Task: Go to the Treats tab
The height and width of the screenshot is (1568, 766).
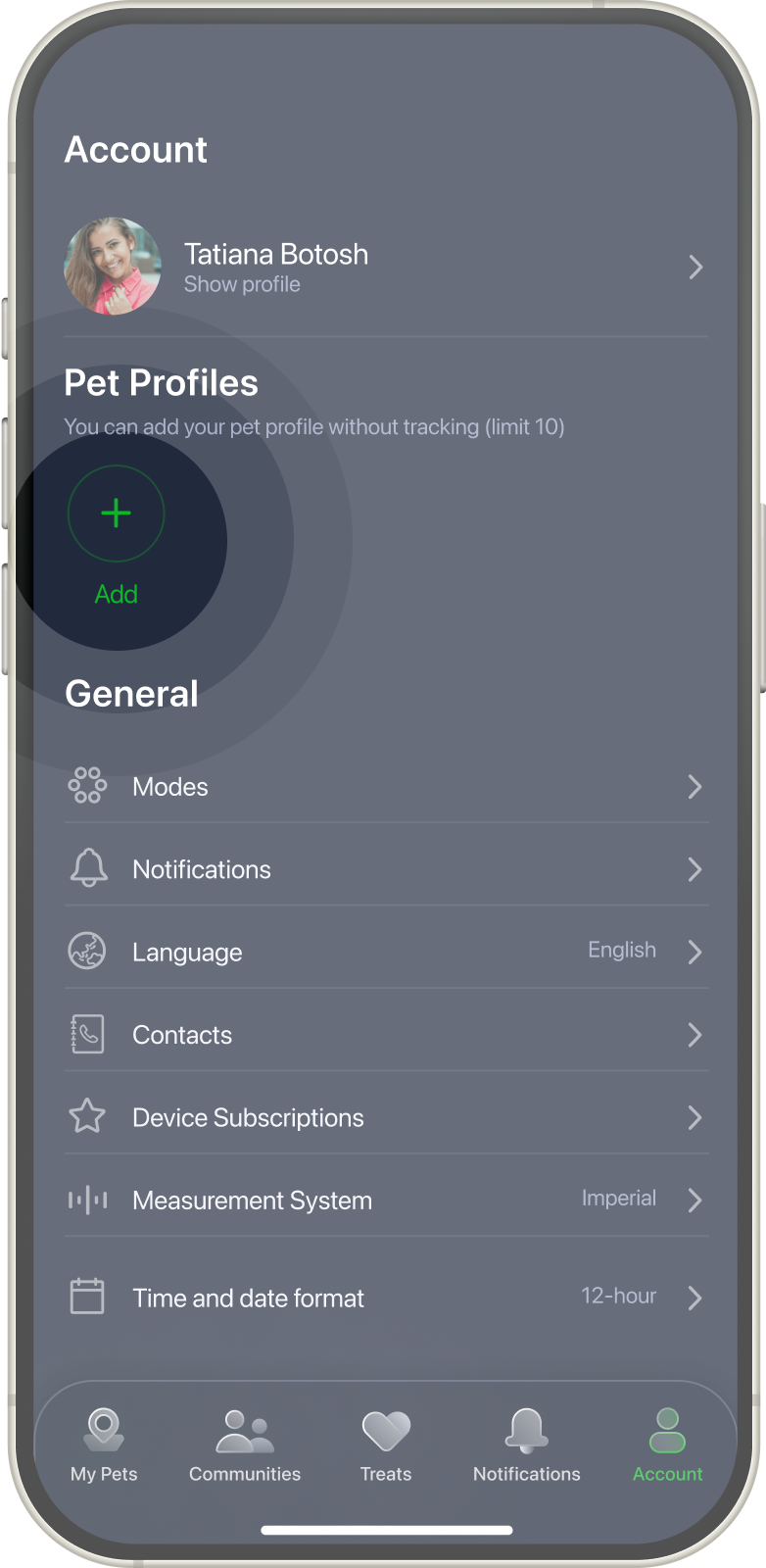Action: [386, 1445]
